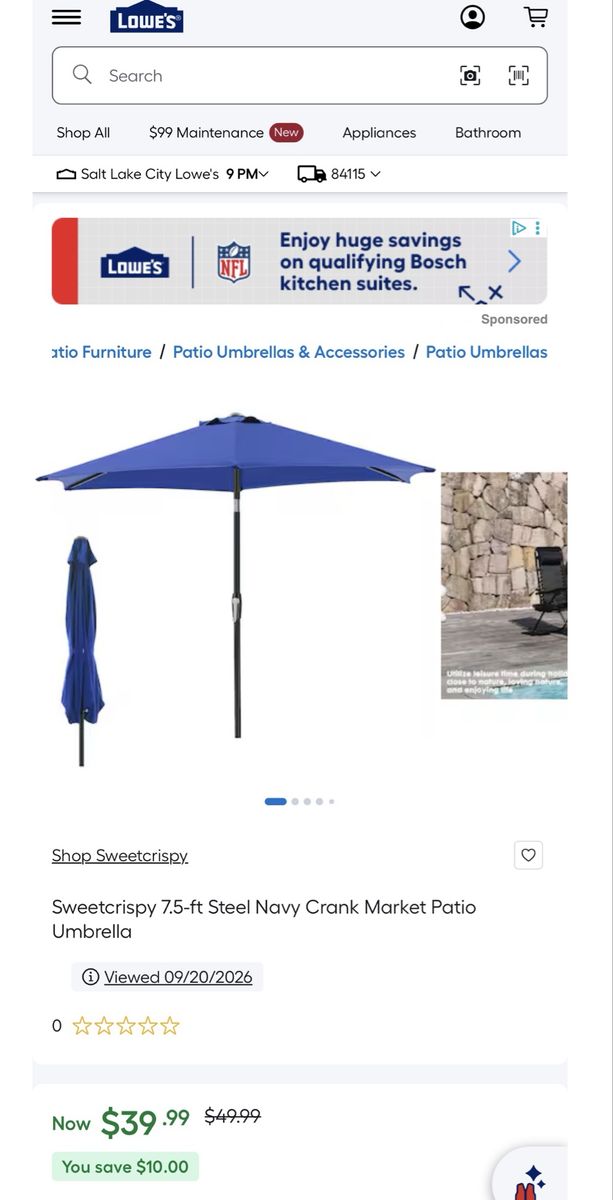
Task: Tap the Search field
Action: click(x=300, y=75)
